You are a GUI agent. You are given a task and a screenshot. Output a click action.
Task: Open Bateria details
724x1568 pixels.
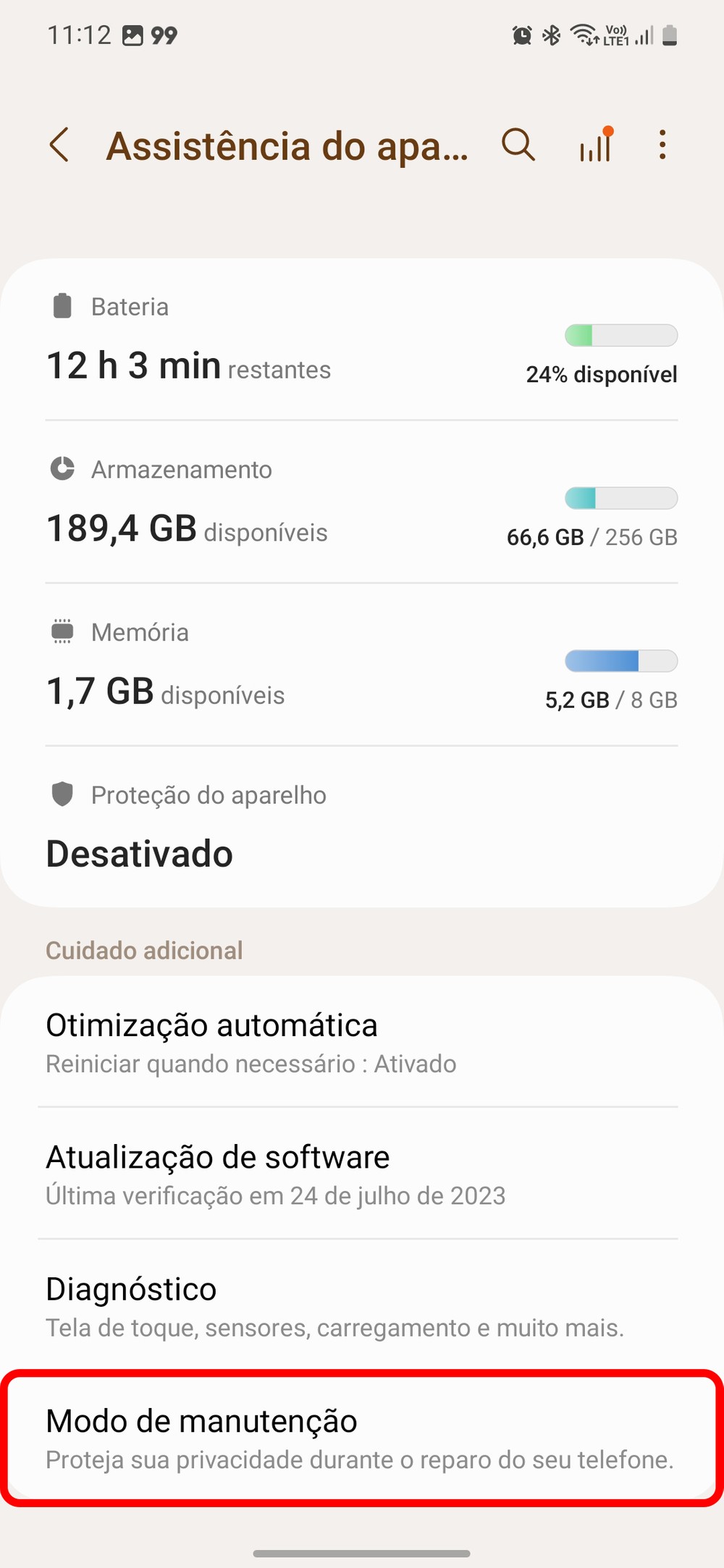coord(361,340)
